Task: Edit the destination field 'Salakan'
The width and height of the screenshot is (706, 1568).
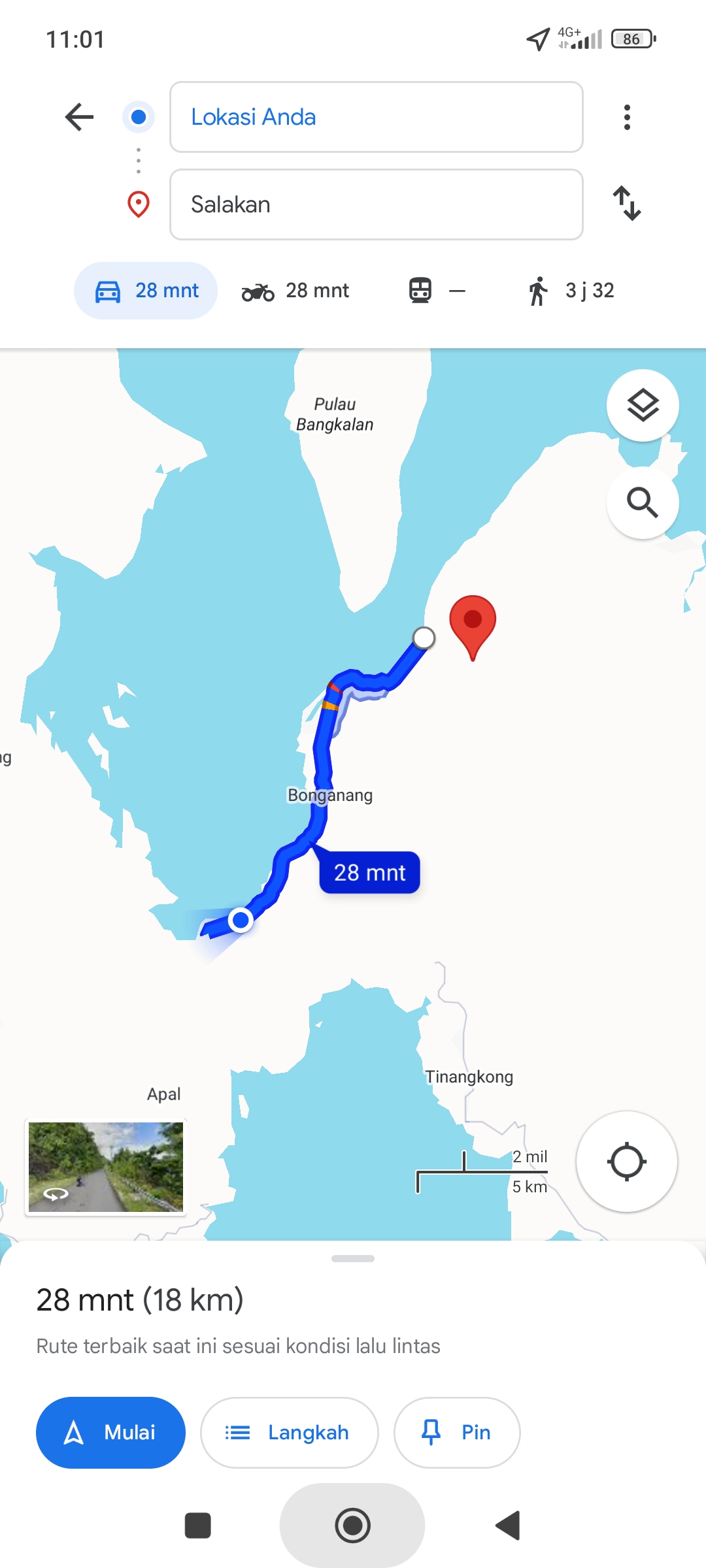Action: coord(376,204)
